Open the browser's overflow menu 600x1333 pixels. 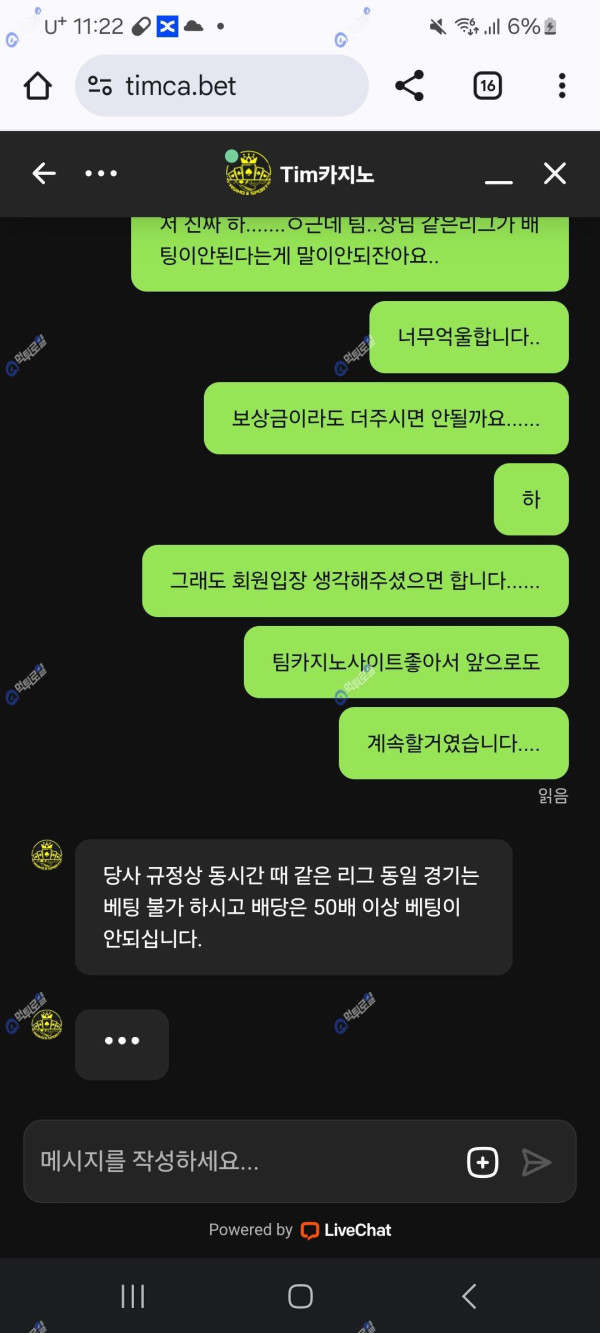[x=562, y=86]
